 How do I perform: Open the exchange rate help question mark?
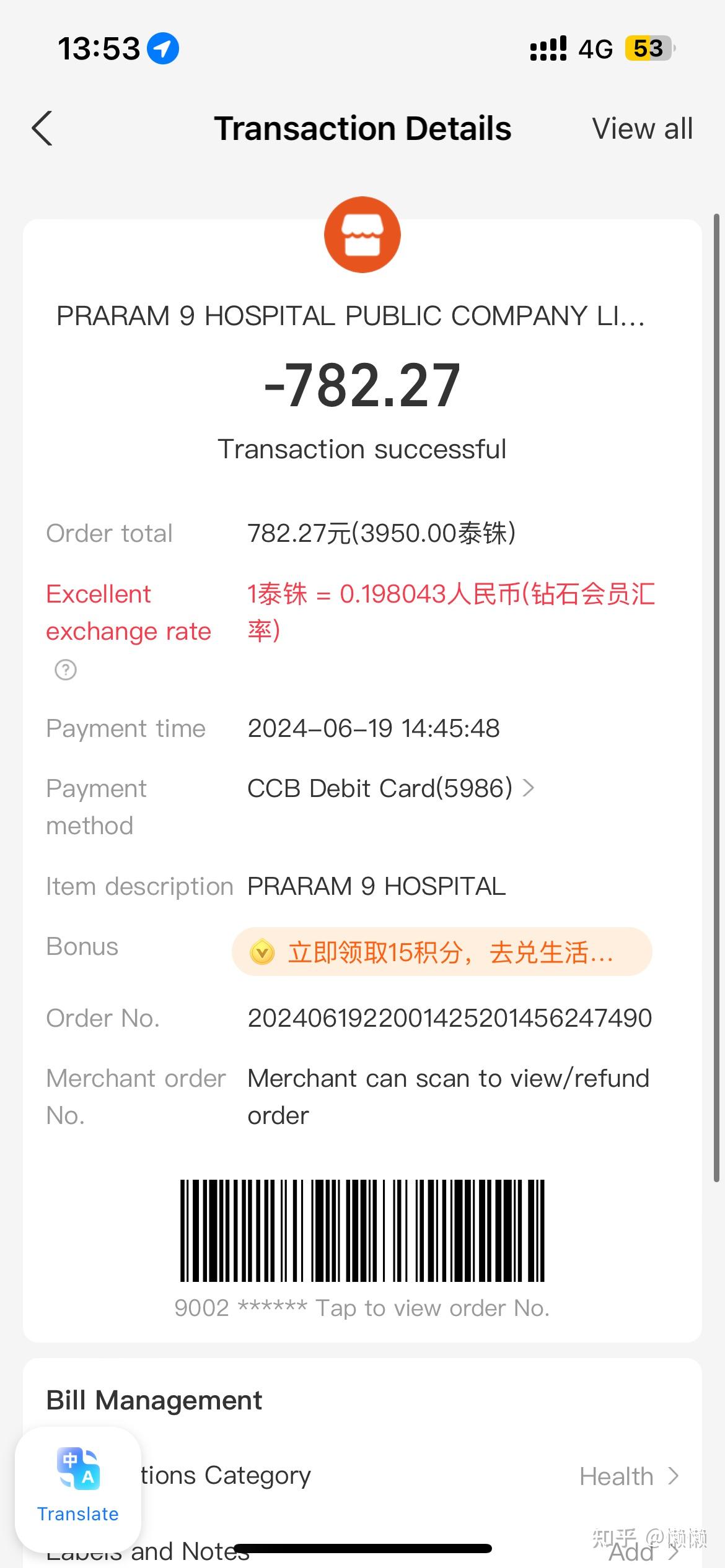click(x=64, y=670)
